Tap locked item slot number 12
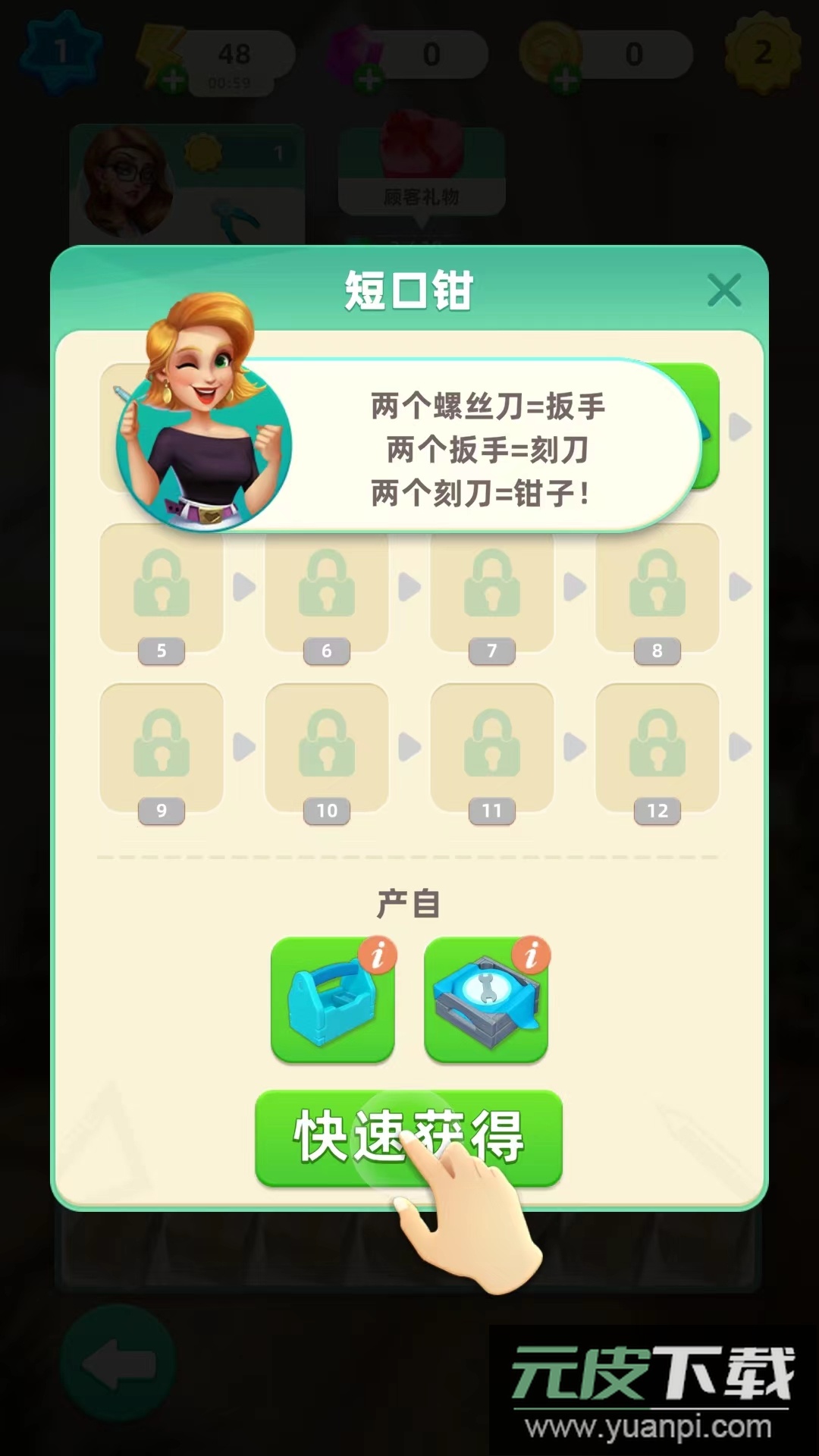Image resolution: width=819 pixels, height=1456 pixels. 657,748
